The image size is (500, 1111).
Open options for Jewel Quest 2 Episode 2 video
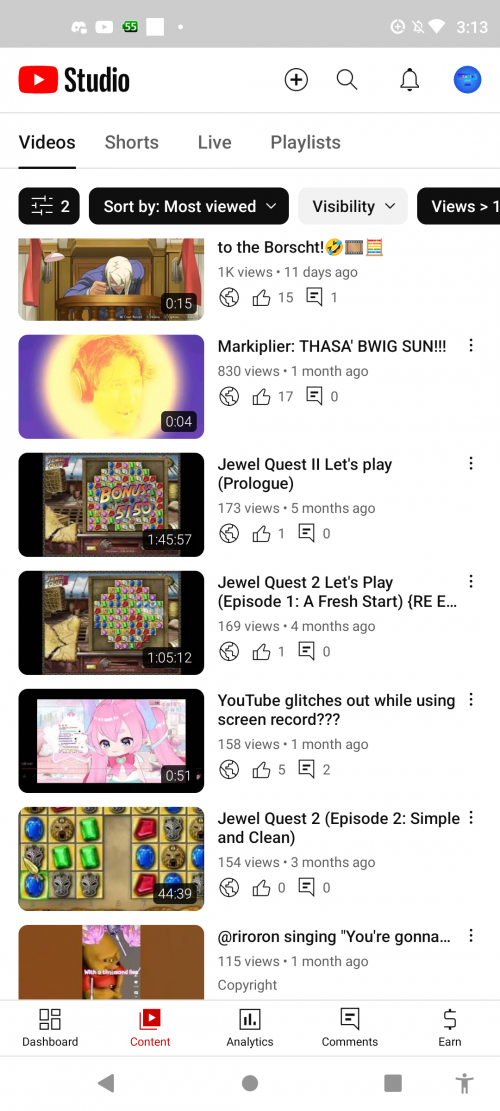pos(471,818)
